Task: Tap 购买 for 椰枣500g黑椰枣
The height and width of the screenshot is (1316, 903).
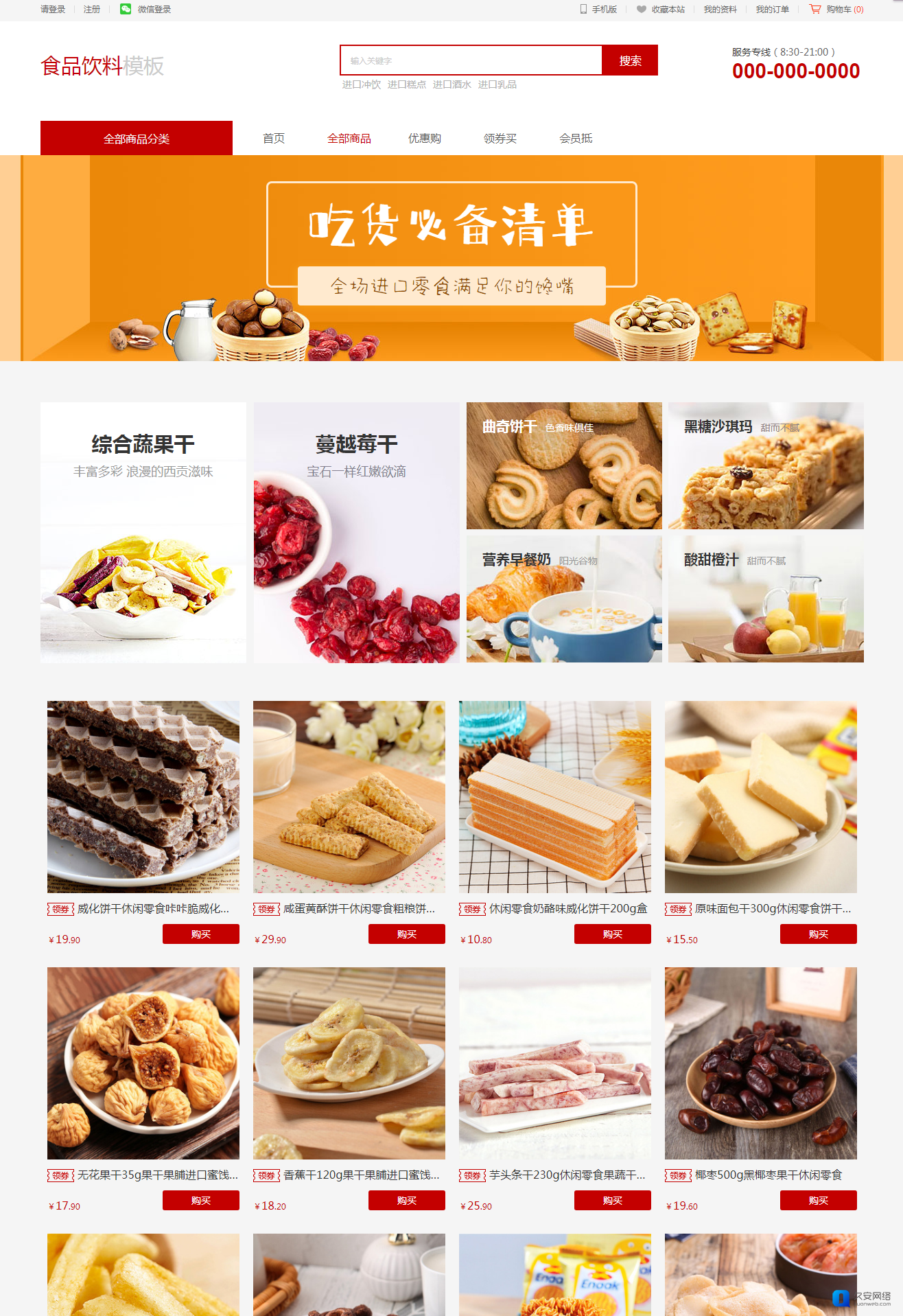Action: [818, 1200]
